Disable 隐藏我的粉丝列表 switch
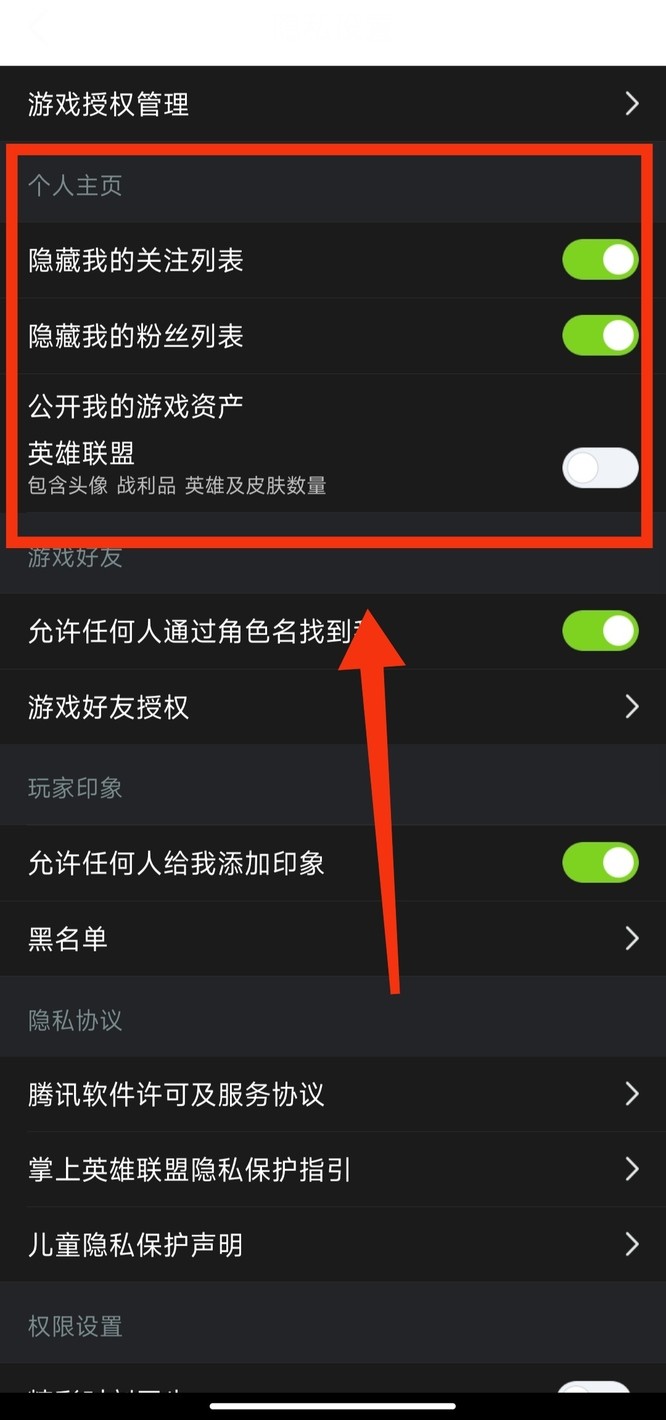Screen dimensions: 666x1420 [599, 336]
